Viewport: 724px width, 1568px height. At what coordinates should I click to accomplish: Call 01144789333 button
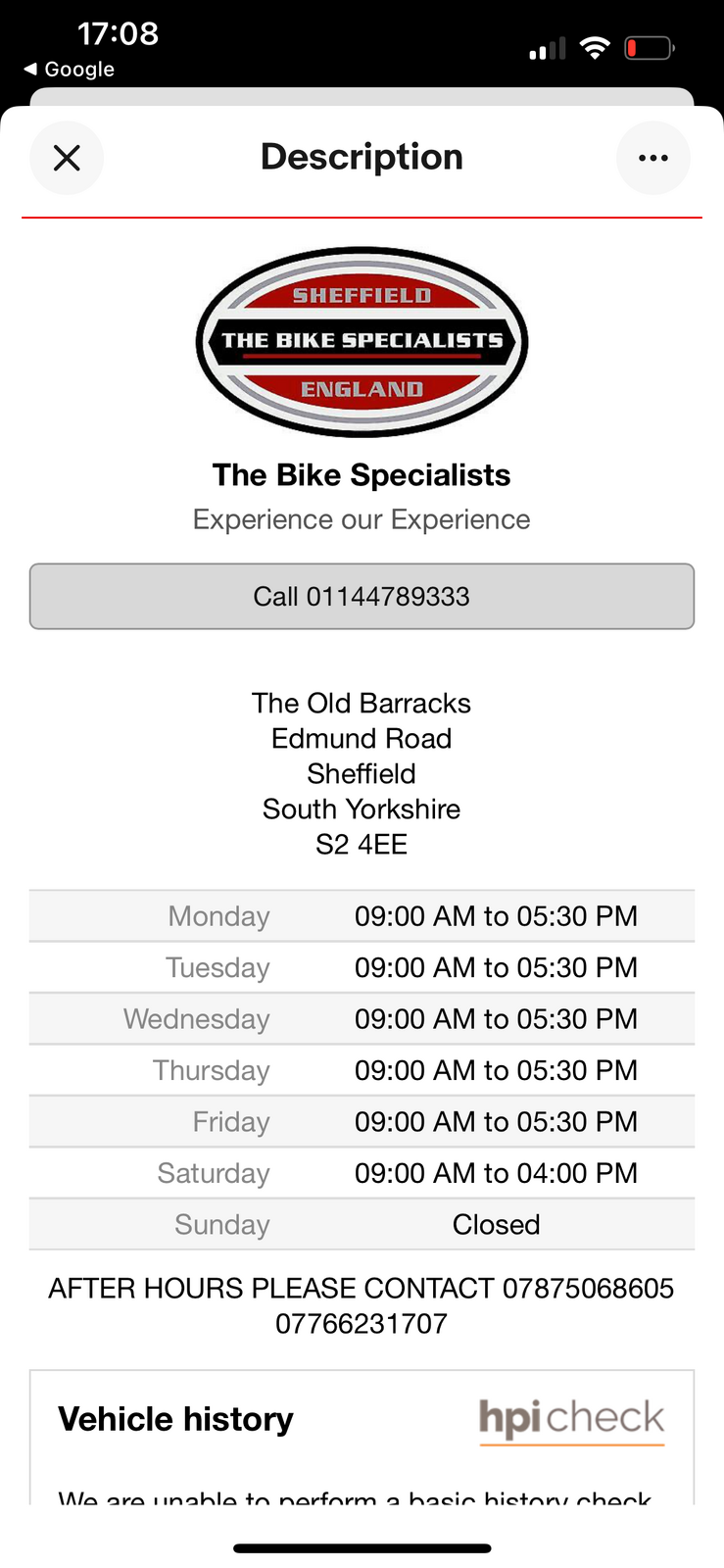point(362,596)
